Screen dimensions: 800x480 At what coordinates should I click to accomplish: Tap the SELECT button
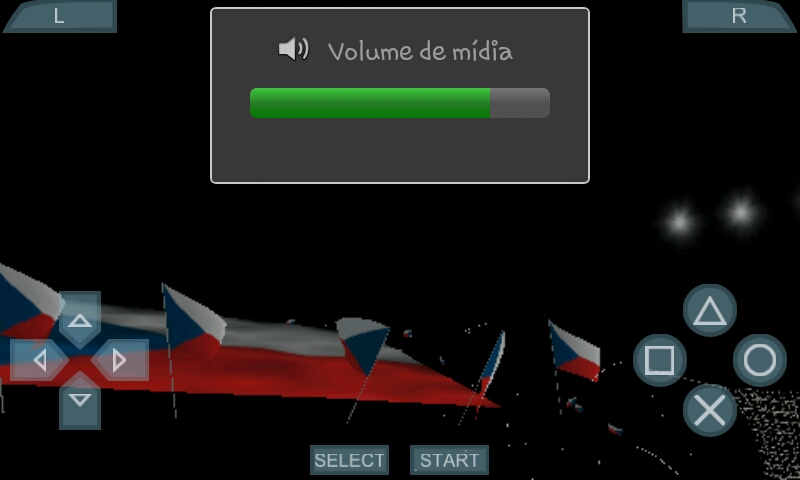[349, 460]
